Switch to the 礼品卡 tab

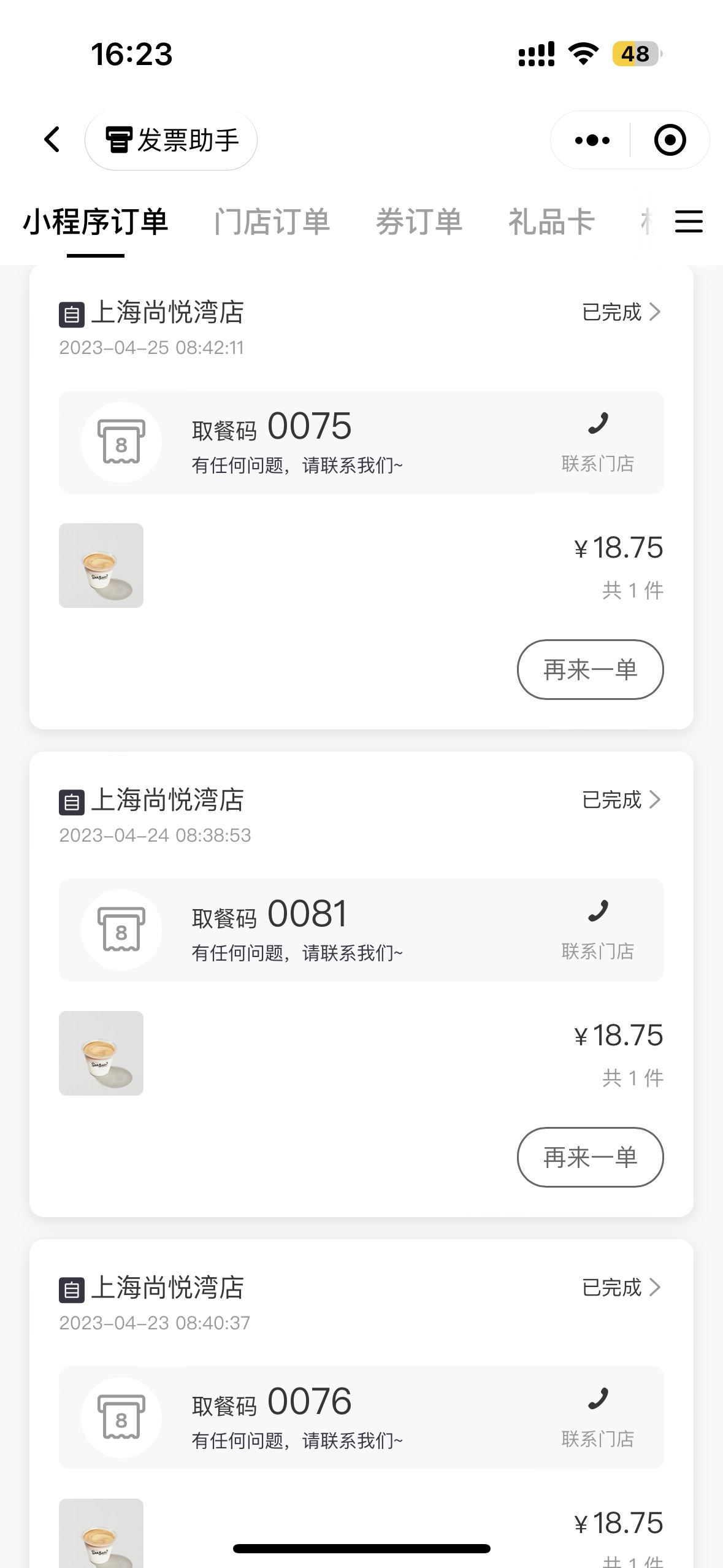[551, 221]
